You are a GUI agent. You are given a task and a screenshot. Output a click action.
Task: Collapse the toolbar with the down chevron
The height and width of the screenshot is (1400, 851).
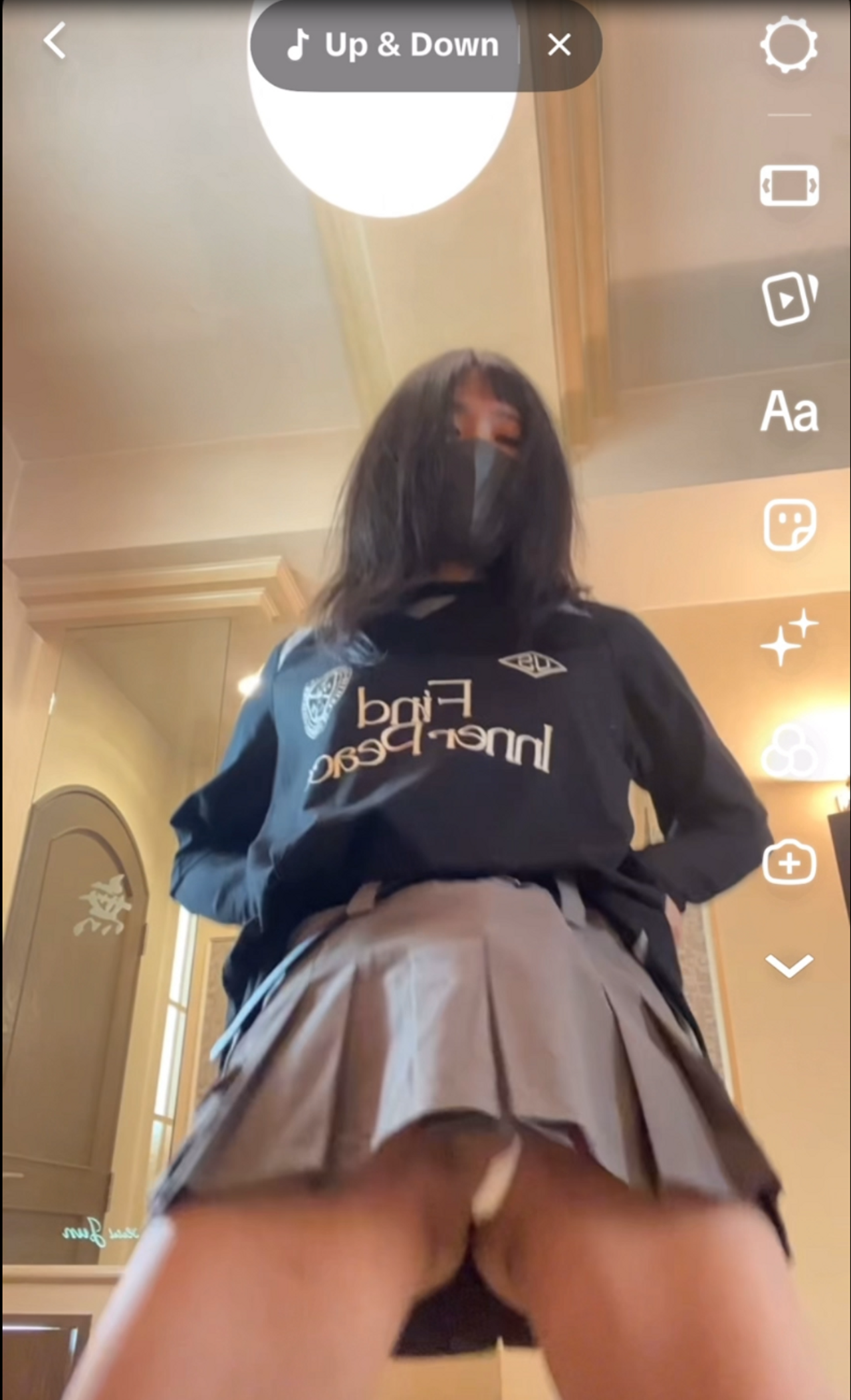coord(789,966)
